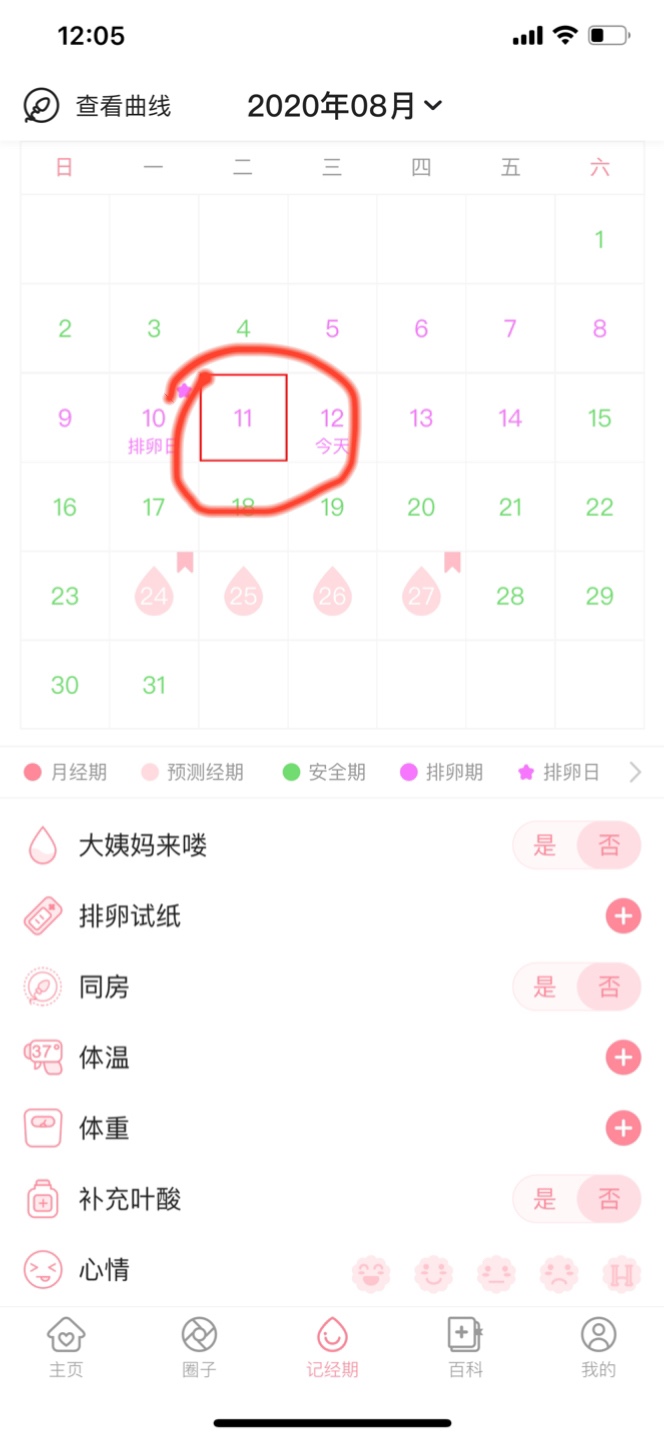Image resolution: width=664 pixels, height=1440 pixels.
Task: Switch to the 百科 tab
Action: [465, 1346]
